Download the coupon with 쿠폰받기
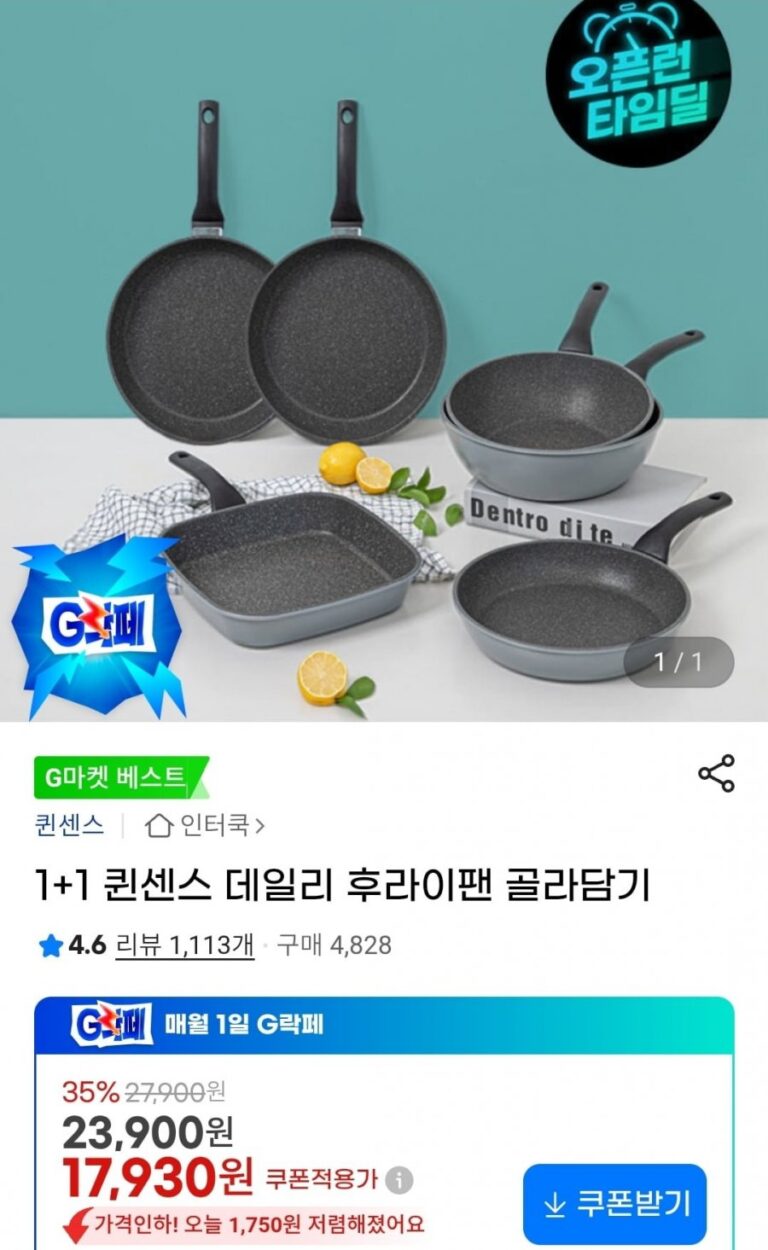This screenshot has width=768, height=1250. (614, 1204)
